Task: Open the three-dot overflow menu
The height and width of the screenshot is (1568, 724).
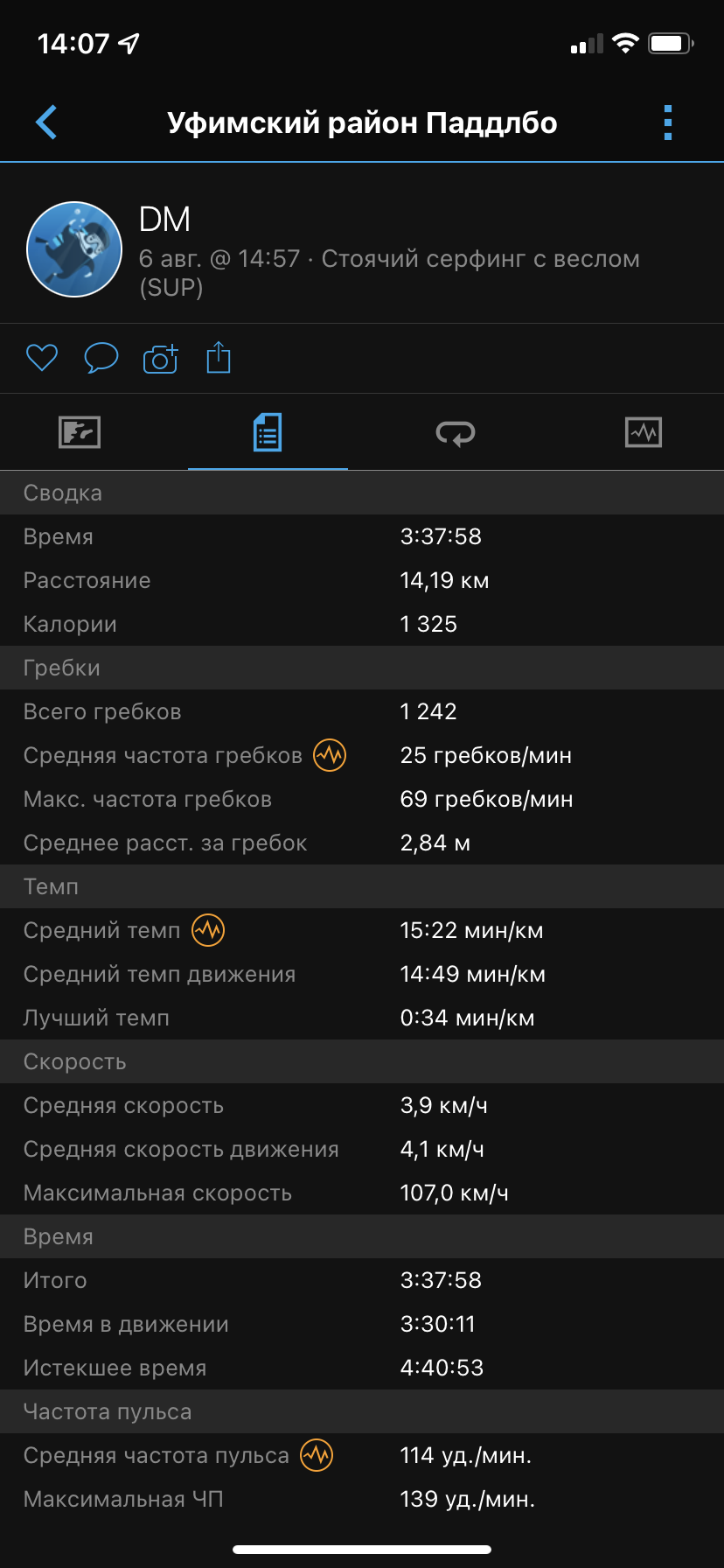Action: [x=668, y=122]
